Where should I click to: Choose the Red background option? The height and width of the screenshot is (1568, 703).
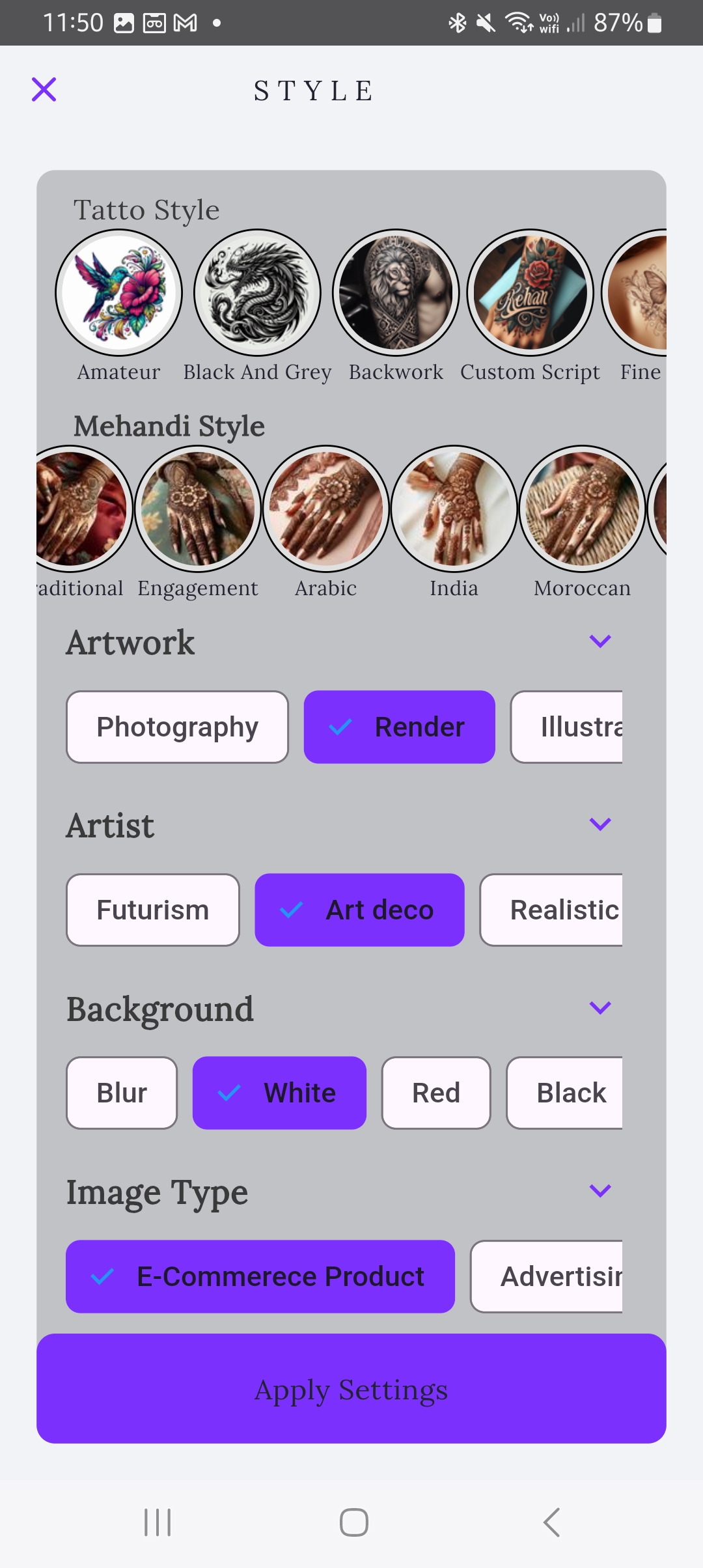(x=436, y=1093)
